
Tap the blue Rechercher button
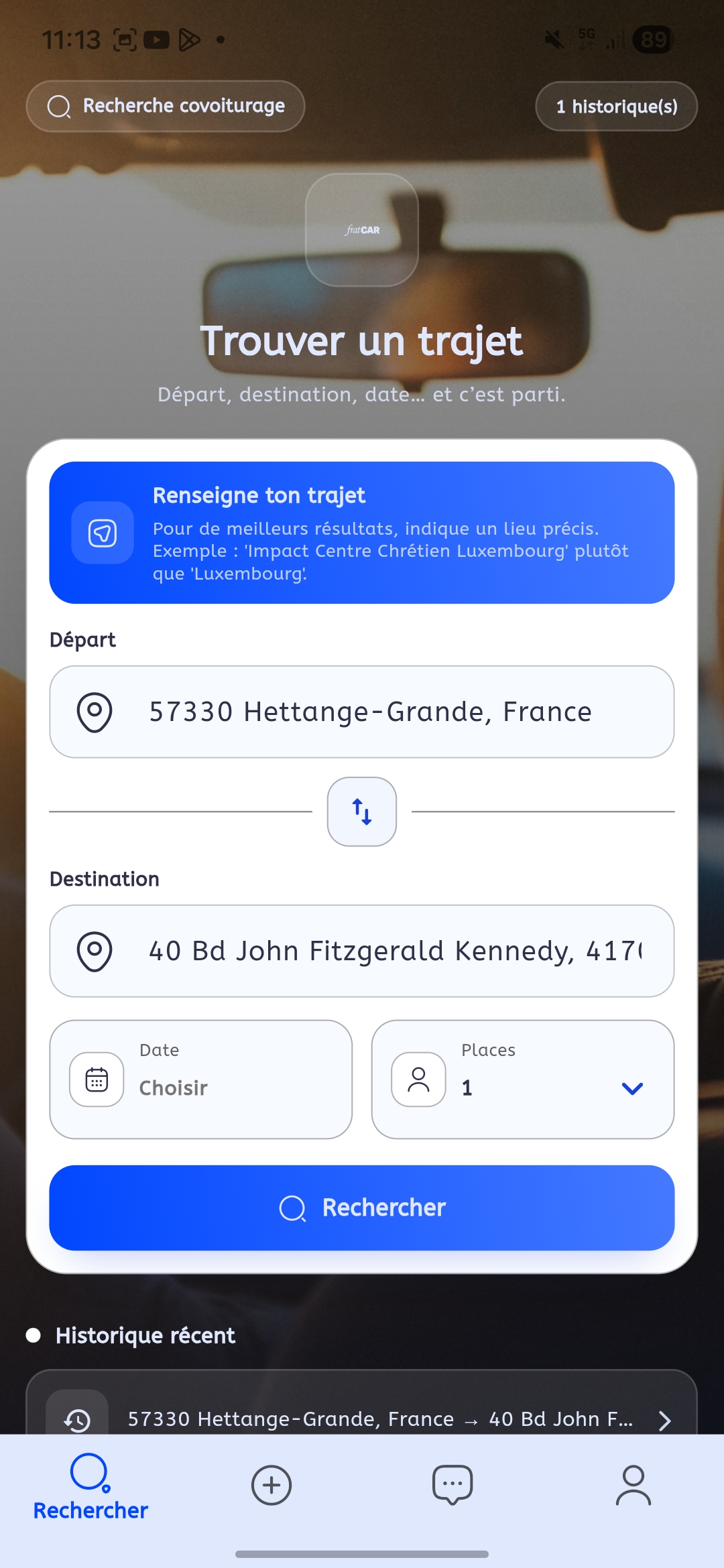point(362,1207)
